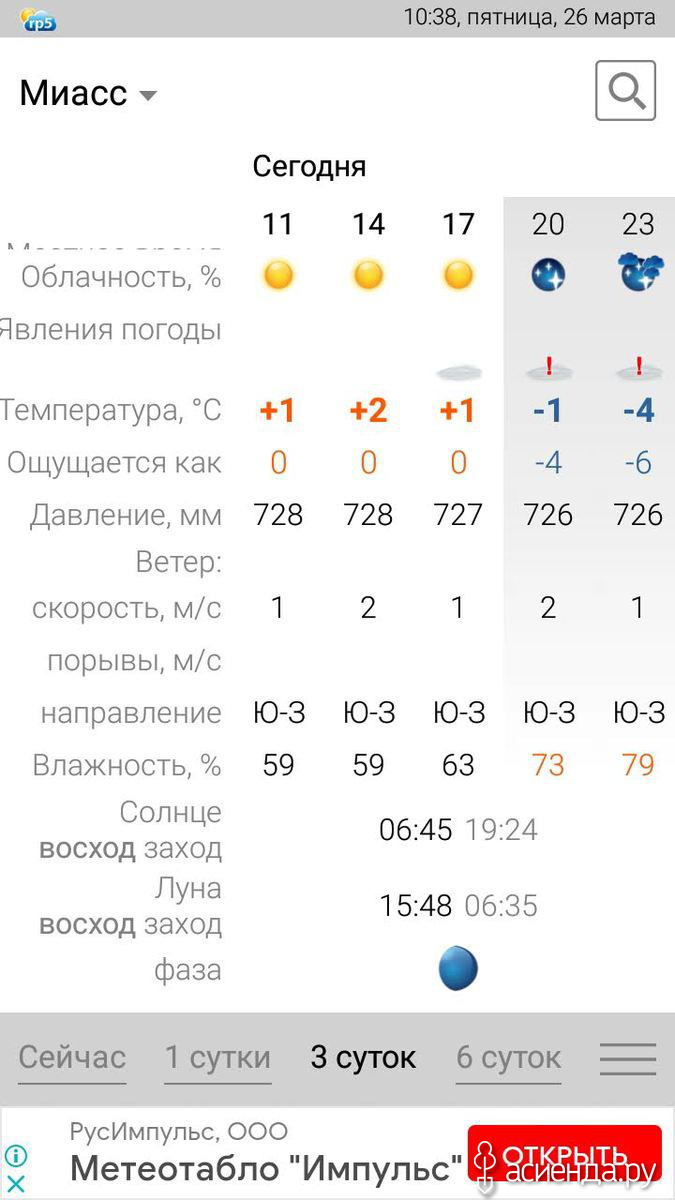Open the search magnifier icon
The width and height of the screenshot is (675, 1200).
(626, 90)
